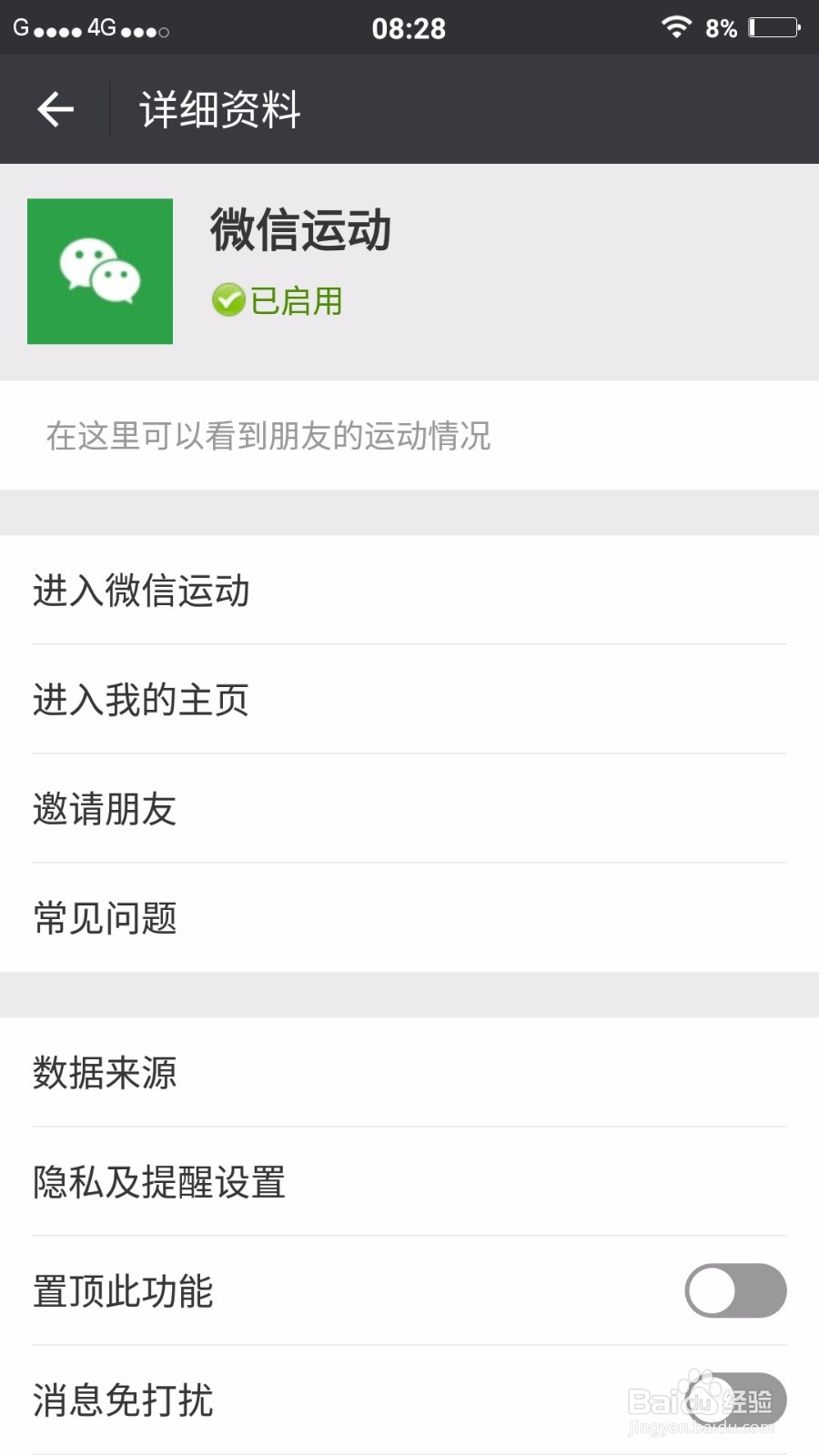Expand 隐私及提醒设置 privacy options
Screen dimensions: 819x1456
click(158, 1183)
